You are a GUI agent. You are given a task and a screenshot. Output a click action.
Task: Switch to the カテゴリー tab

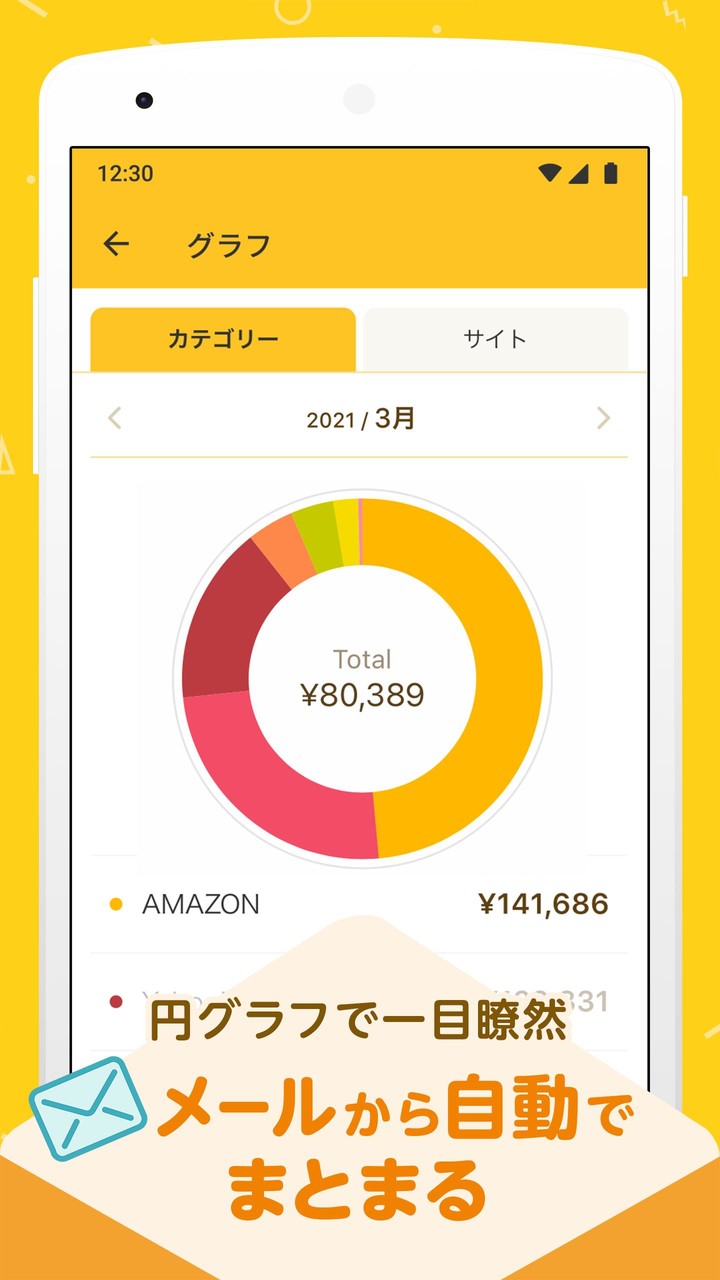pyautogui.click(x=222, y=339)
